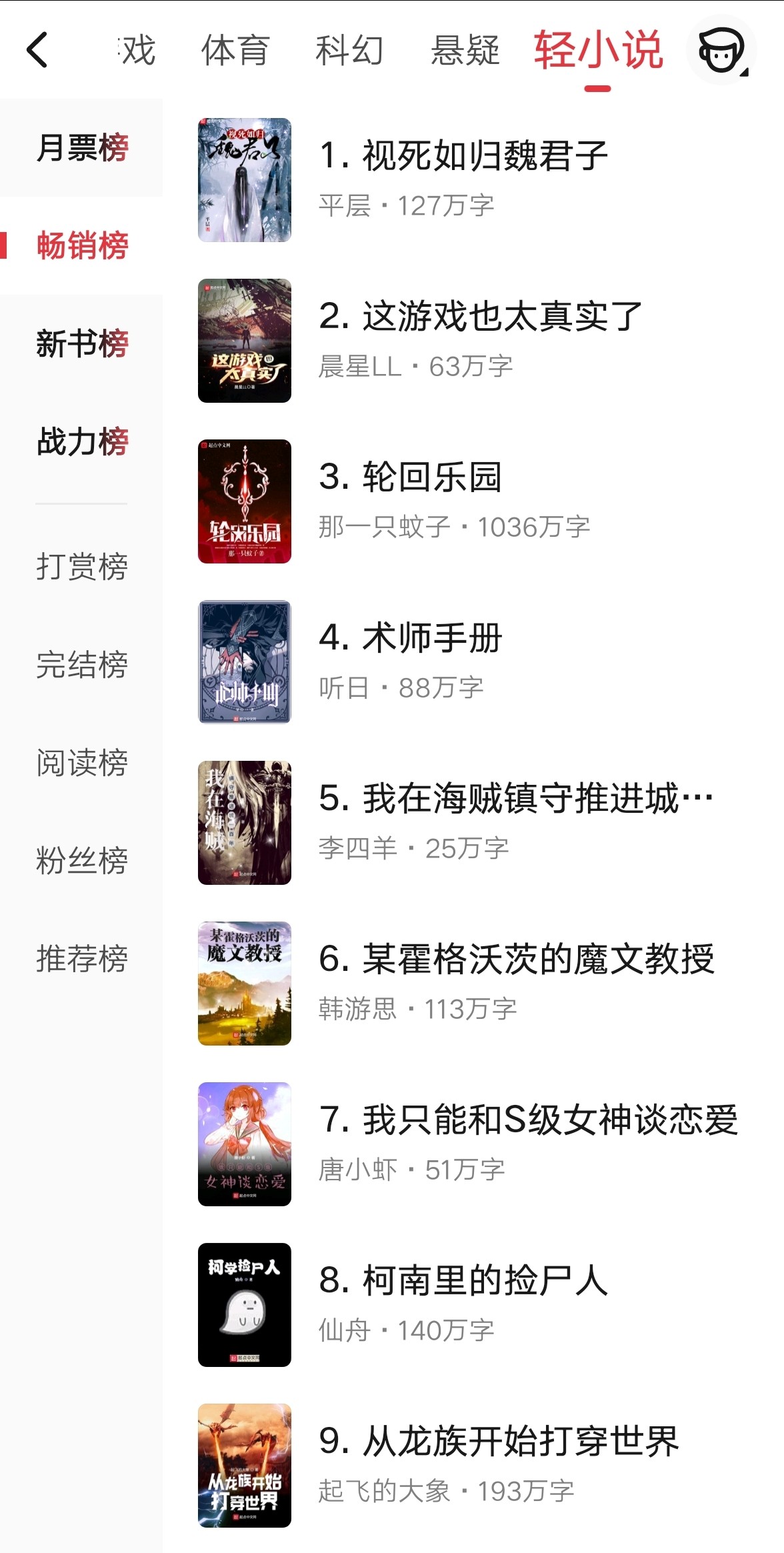Viewport: 784px width, 1553px height.
Task: Select the 悬疑 category tab
Action: coord(465,50)
